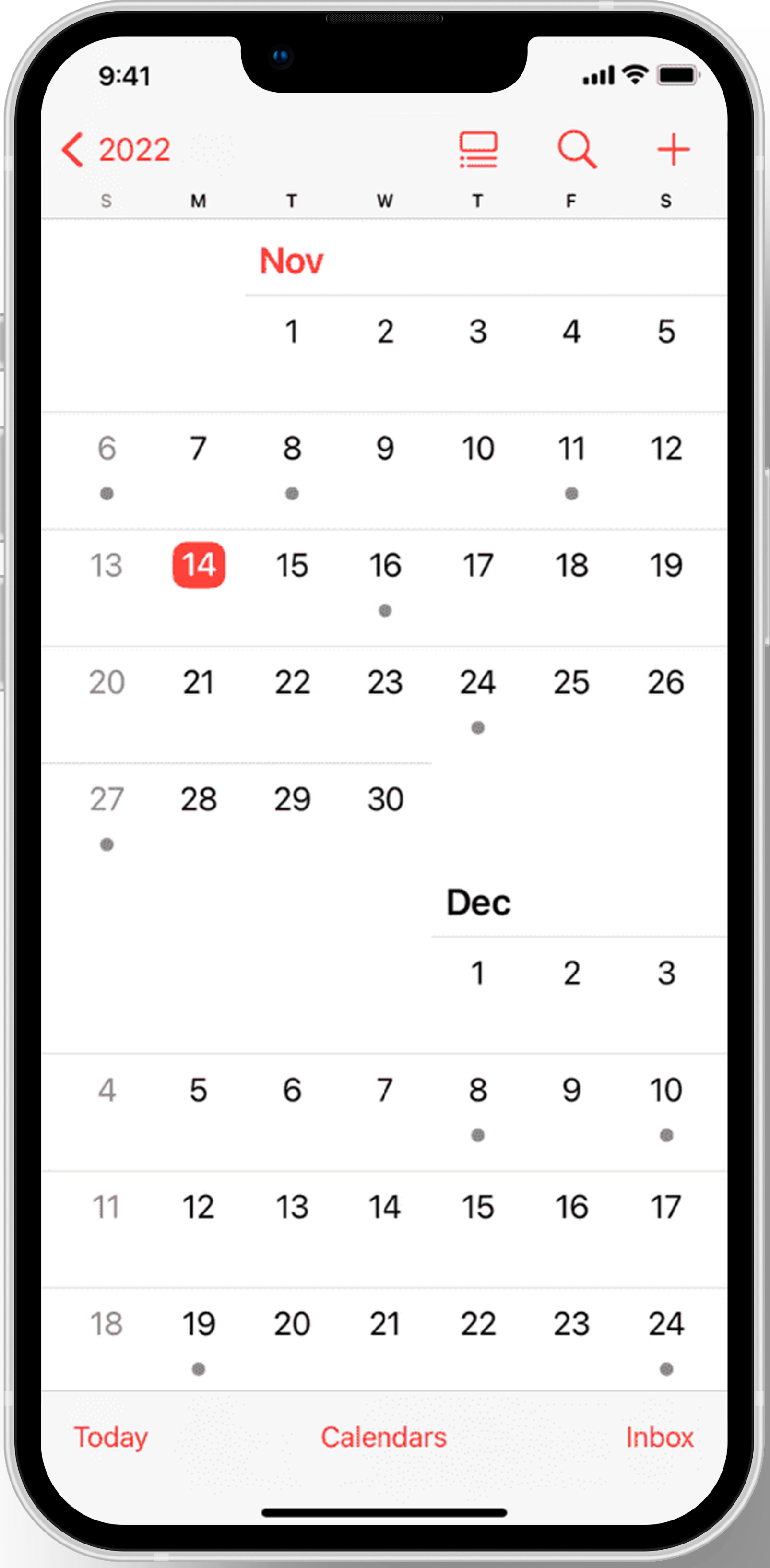Open November 27
770x1568 pixels.
click(x=107, y=799)
